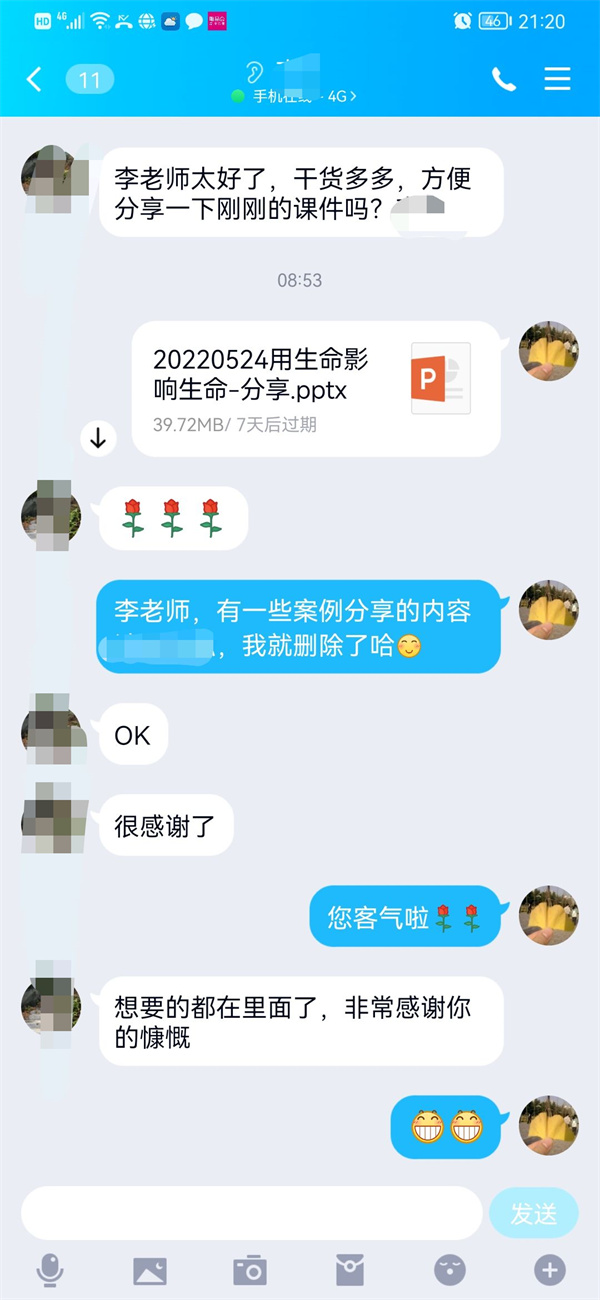Image resolution: width=600 pixels, height=1300 pixels.
Task: Open the camera to take a photo
Action: 250,1270
